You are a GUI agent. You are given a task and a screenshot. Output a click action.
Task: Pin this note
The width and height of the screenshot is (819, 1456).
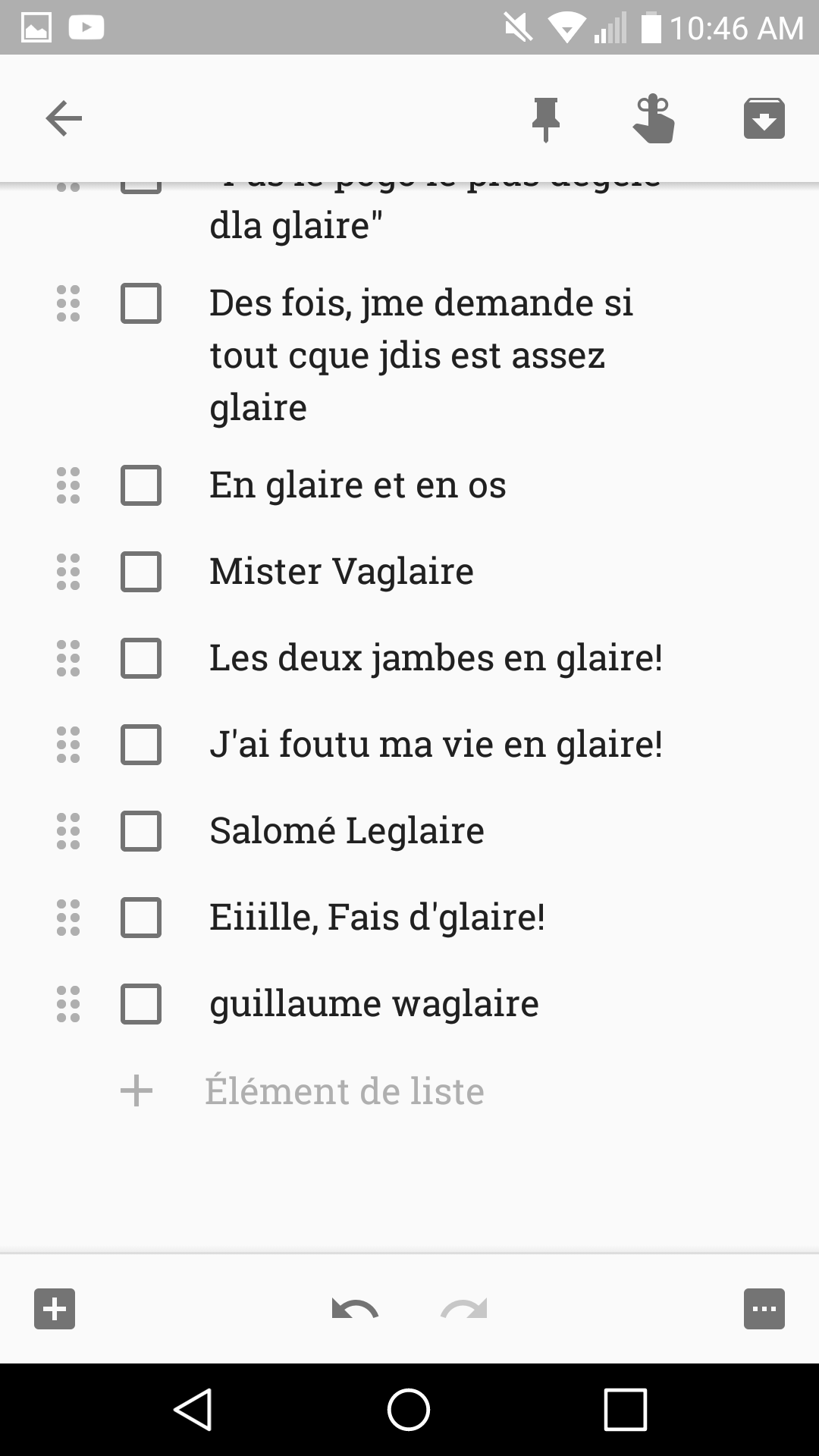[x=545, y=119]
